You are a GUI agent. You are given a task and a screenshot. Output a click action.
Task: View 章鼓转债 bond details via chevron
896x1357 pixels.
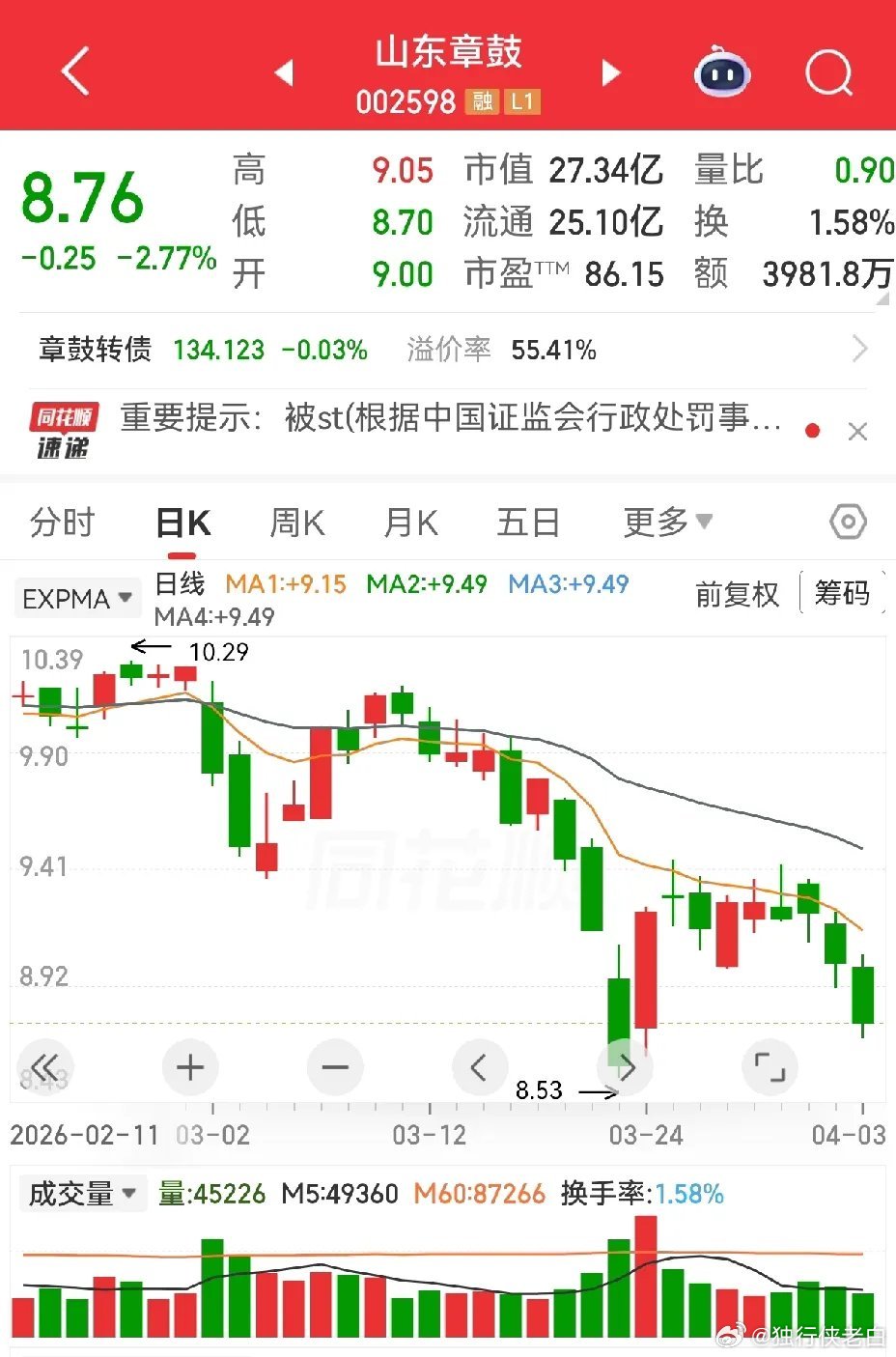pos(858,349)
